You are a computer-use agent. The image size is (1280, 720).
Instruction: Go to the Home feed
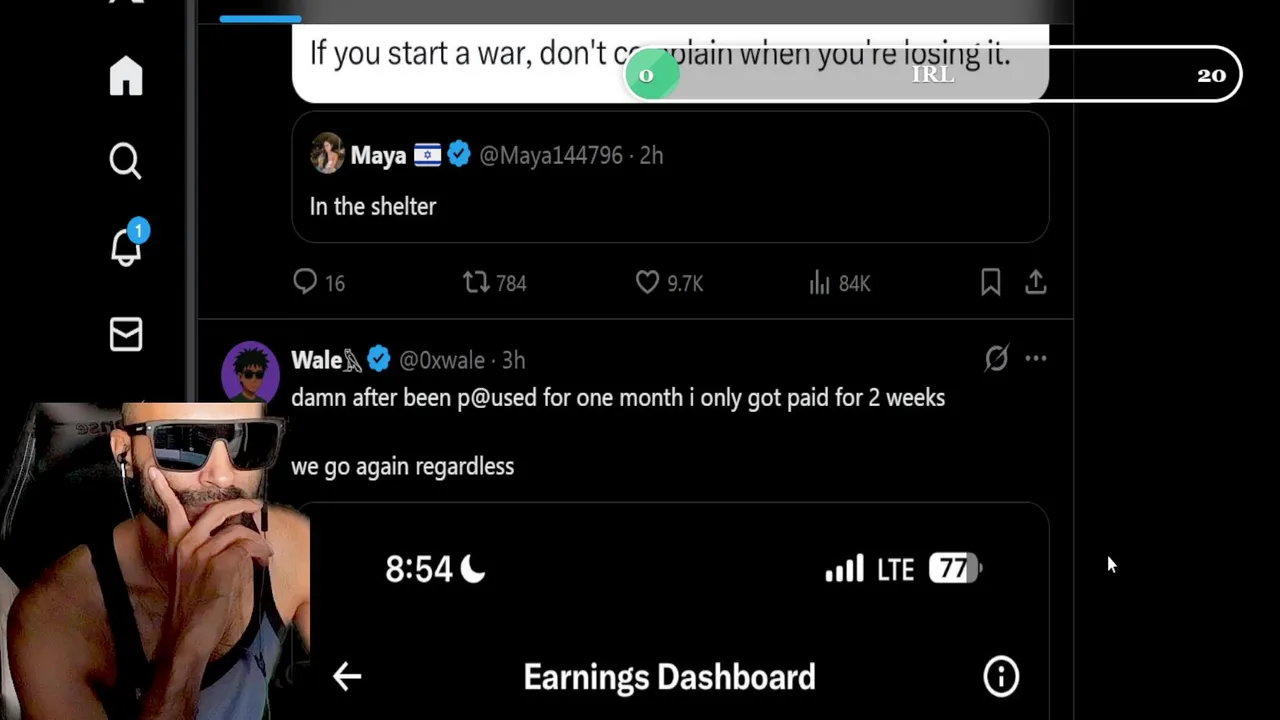[x=126, y=77]
